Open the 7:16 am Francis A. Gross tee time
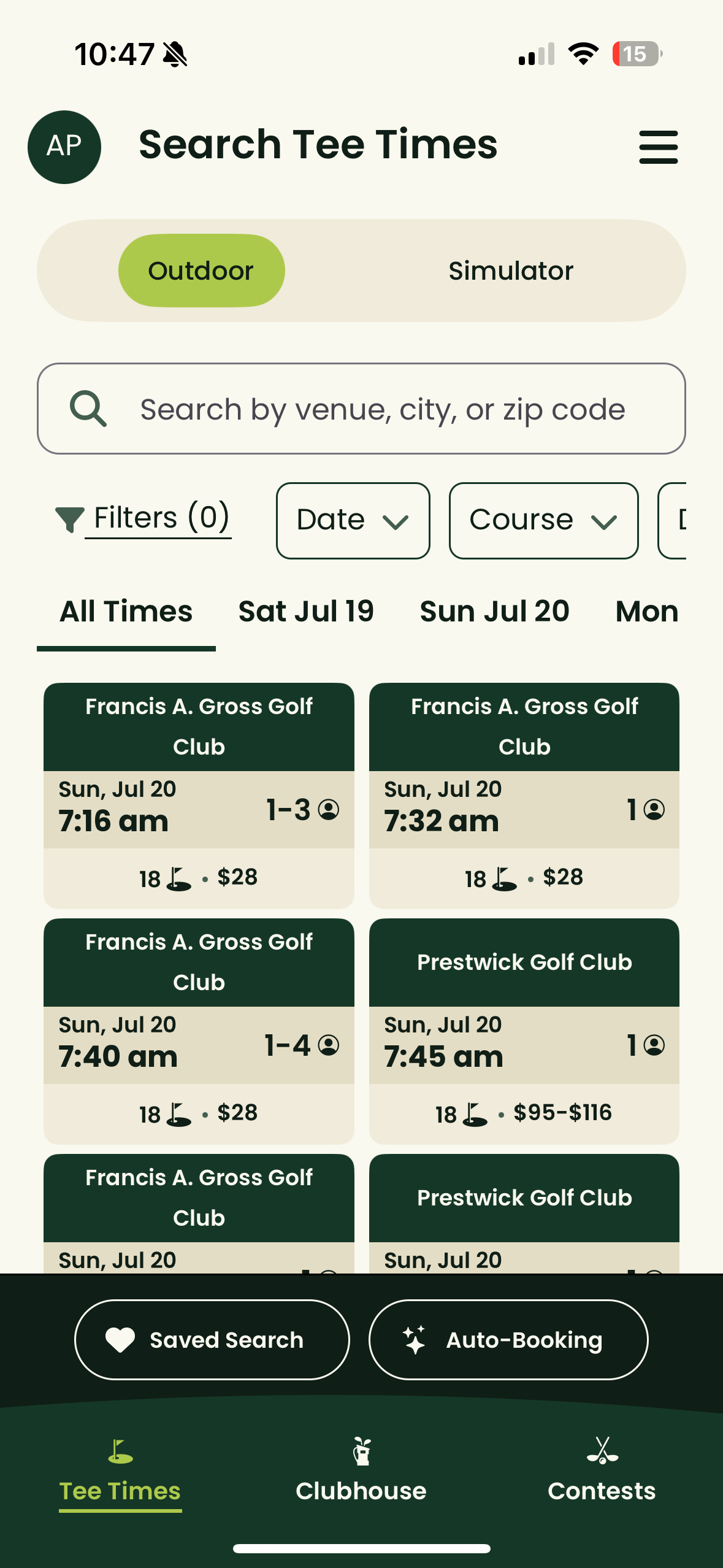Image resolution: width=723 pixels, height=1568 pixels. pos(199,796)
